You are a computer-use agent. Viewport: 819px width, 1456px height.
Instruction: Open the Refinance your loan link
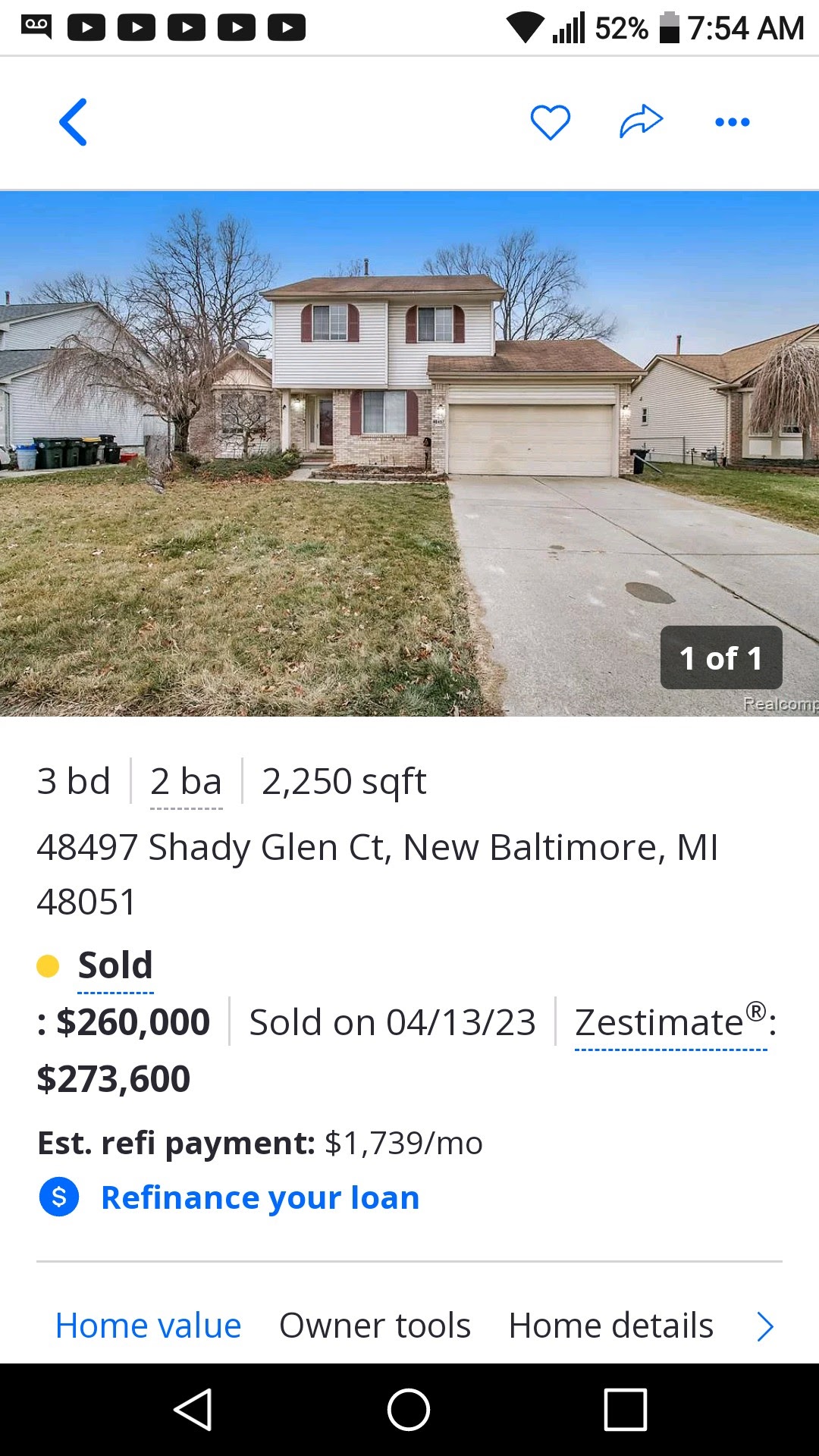click(259, 1198)
